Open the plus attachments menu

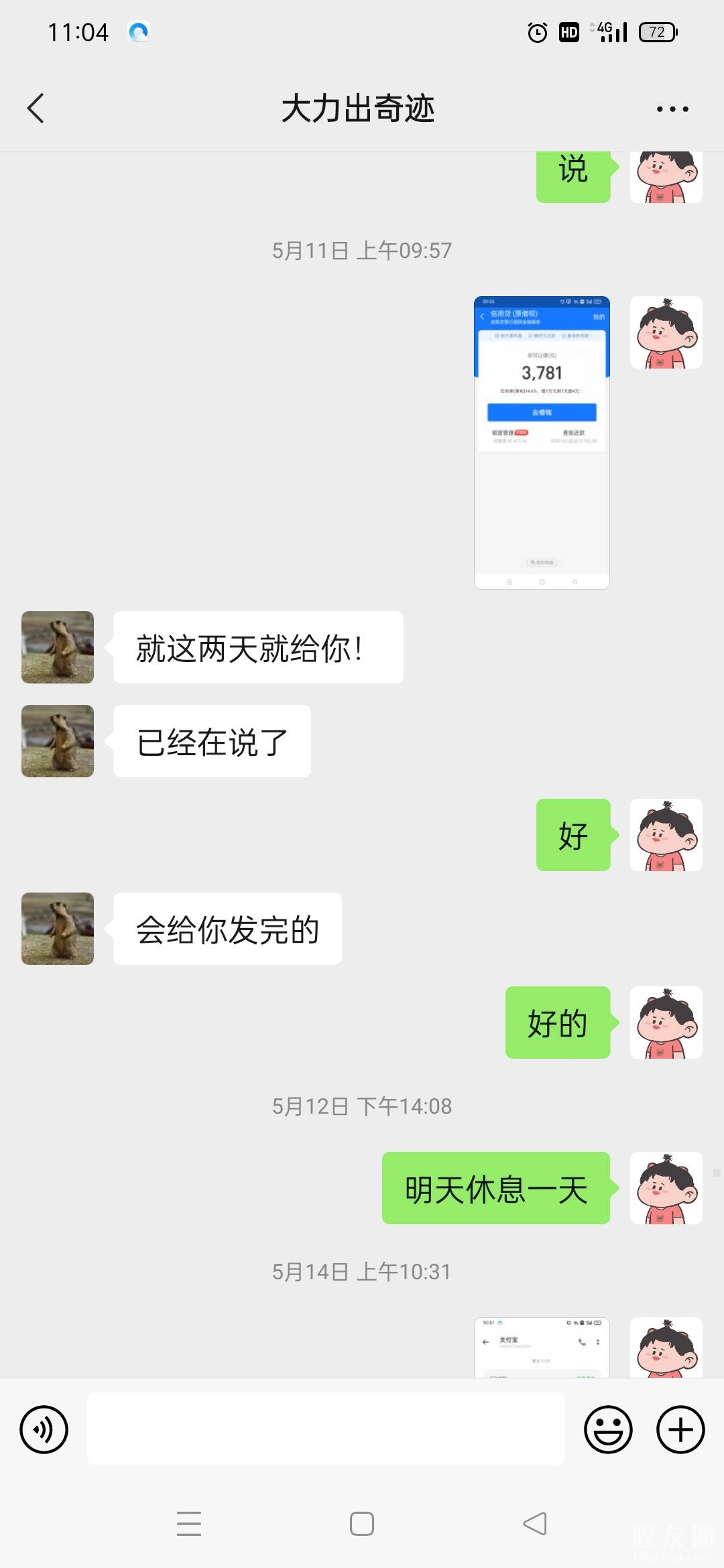680,1429
